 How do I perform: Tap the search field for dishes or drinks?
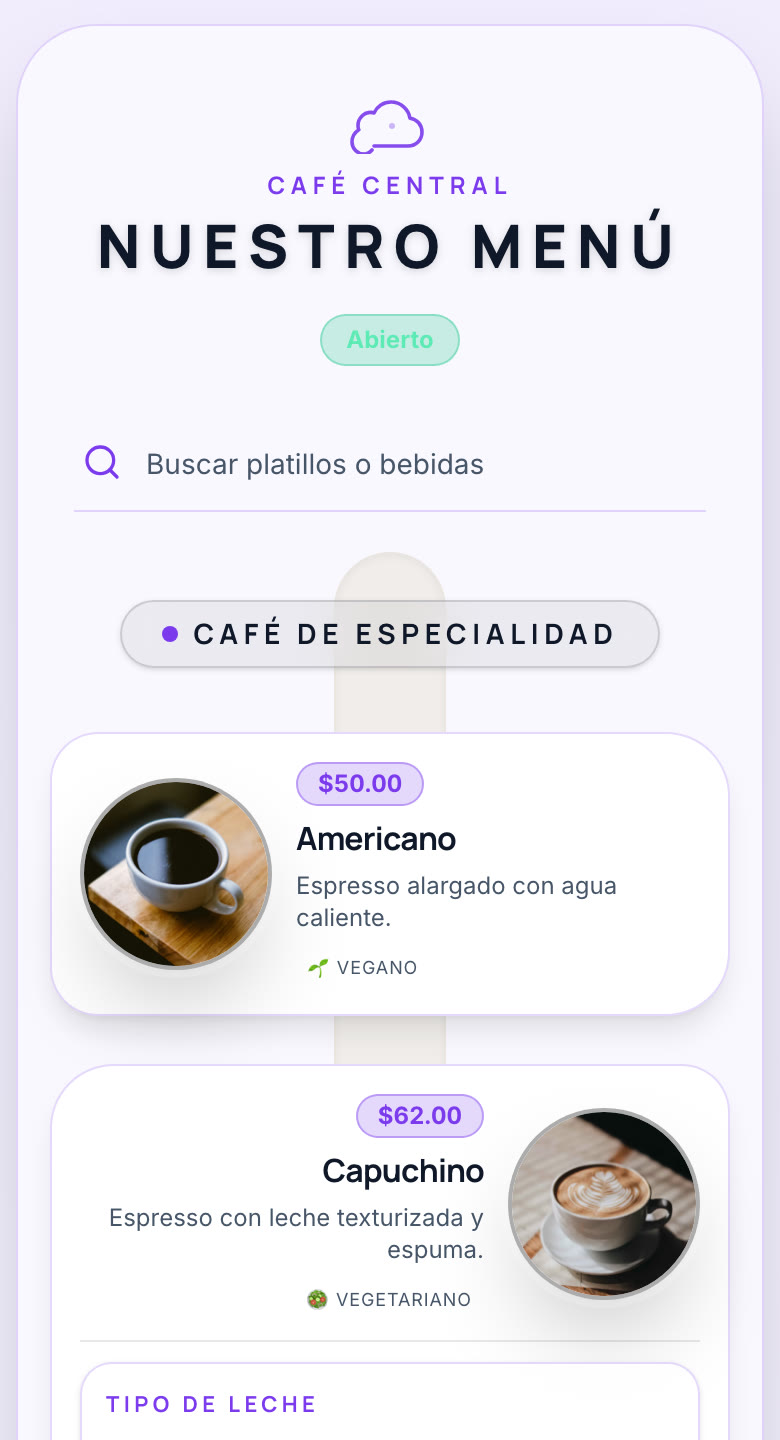click(x=390, y=464)
